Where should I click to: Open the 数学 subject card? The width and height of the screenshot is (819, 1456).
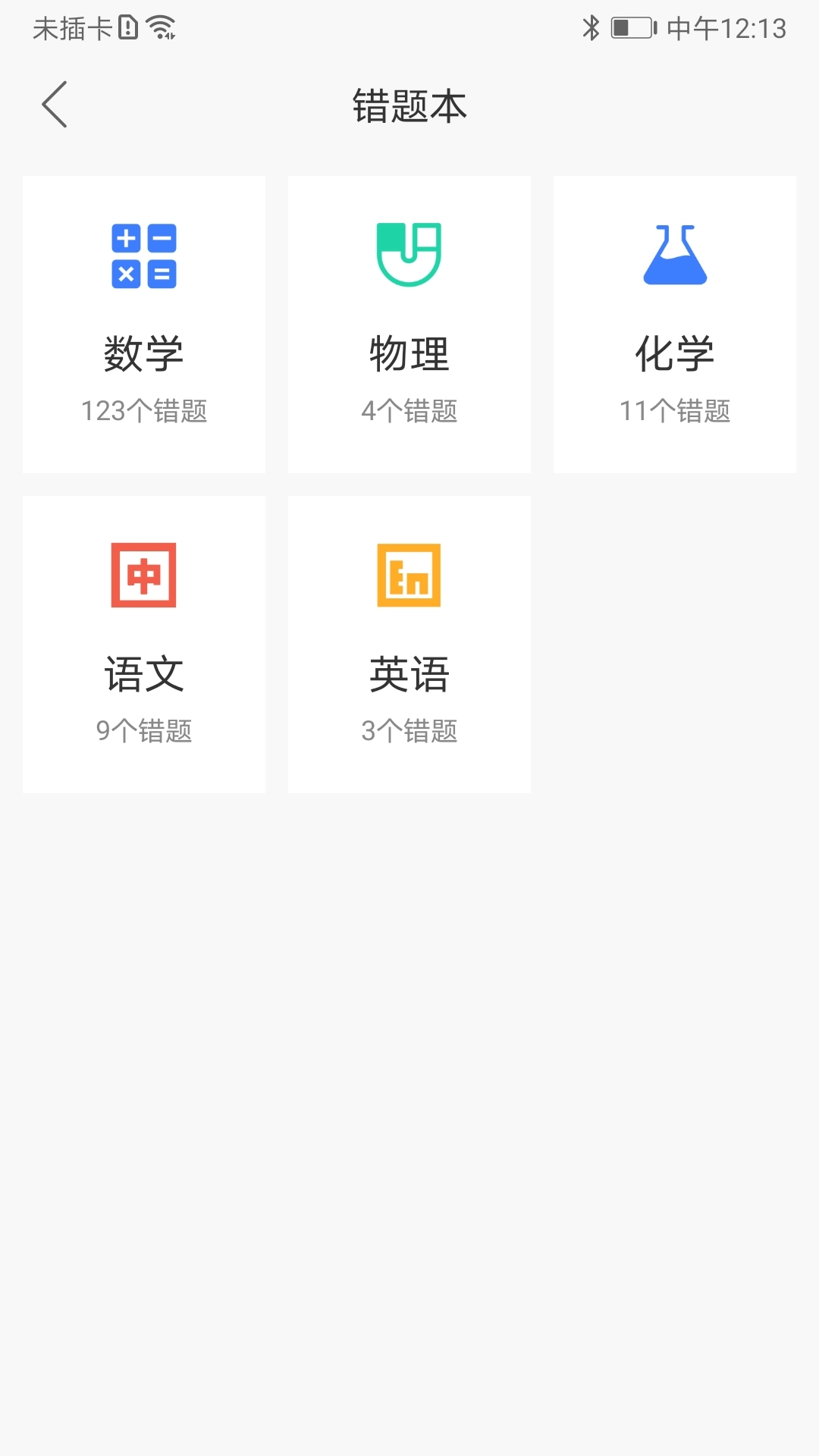tap(144, 322)
